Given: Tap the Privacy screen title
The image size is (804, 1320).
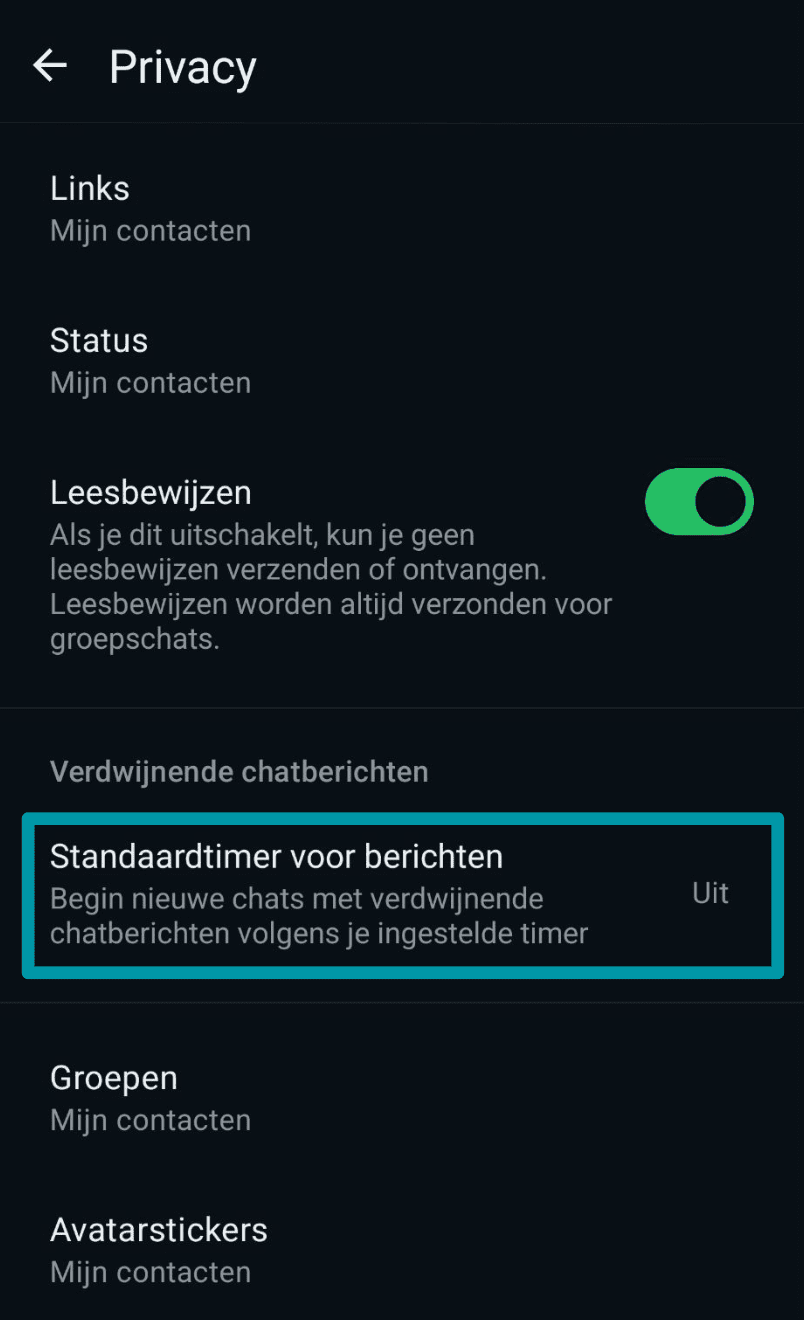Looking at the screenshot, I should [x=183, y=65].
